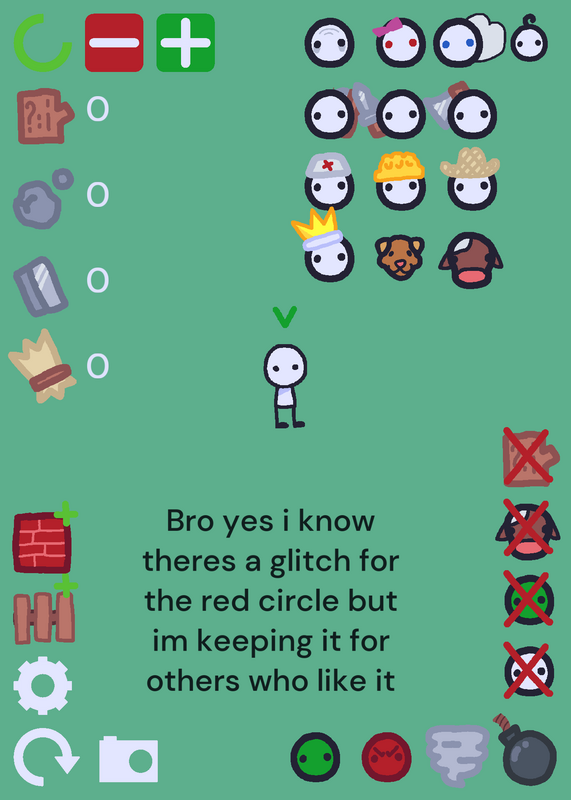
Task: Select the character with yellow hard hat
Action: (x=400, y=180)
